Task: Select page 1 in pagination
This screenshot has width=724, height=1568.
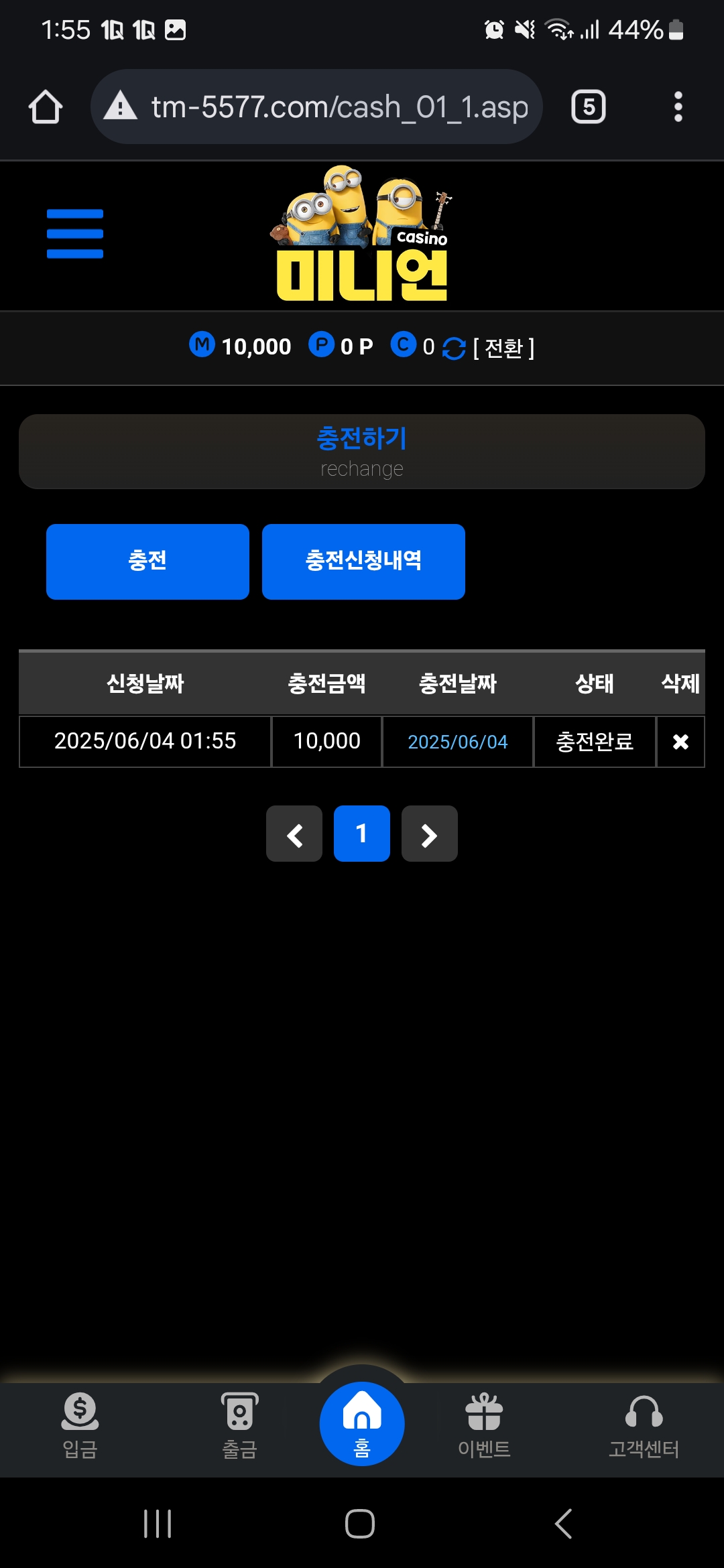Action: click(x=362, y=834)
